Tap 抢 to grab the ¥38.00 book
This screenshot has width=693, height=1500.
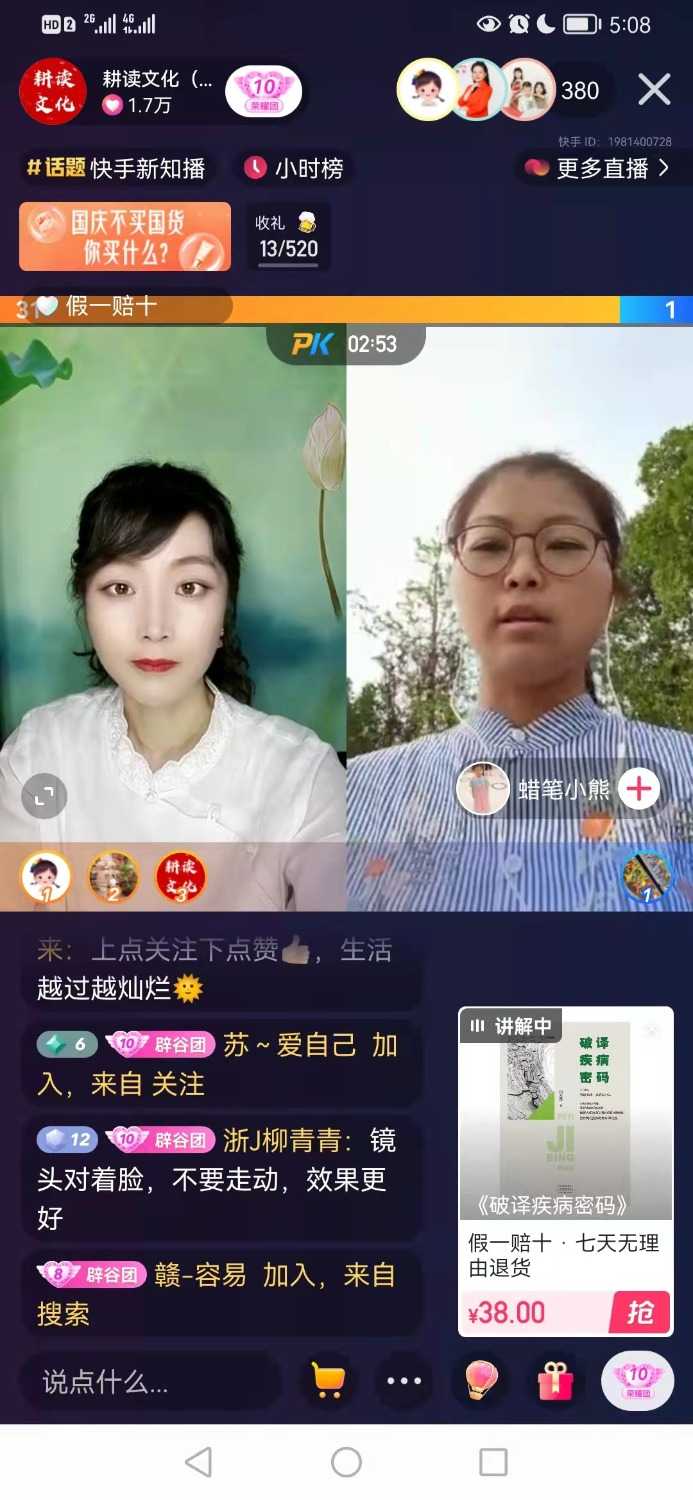tap(639, 1312)
